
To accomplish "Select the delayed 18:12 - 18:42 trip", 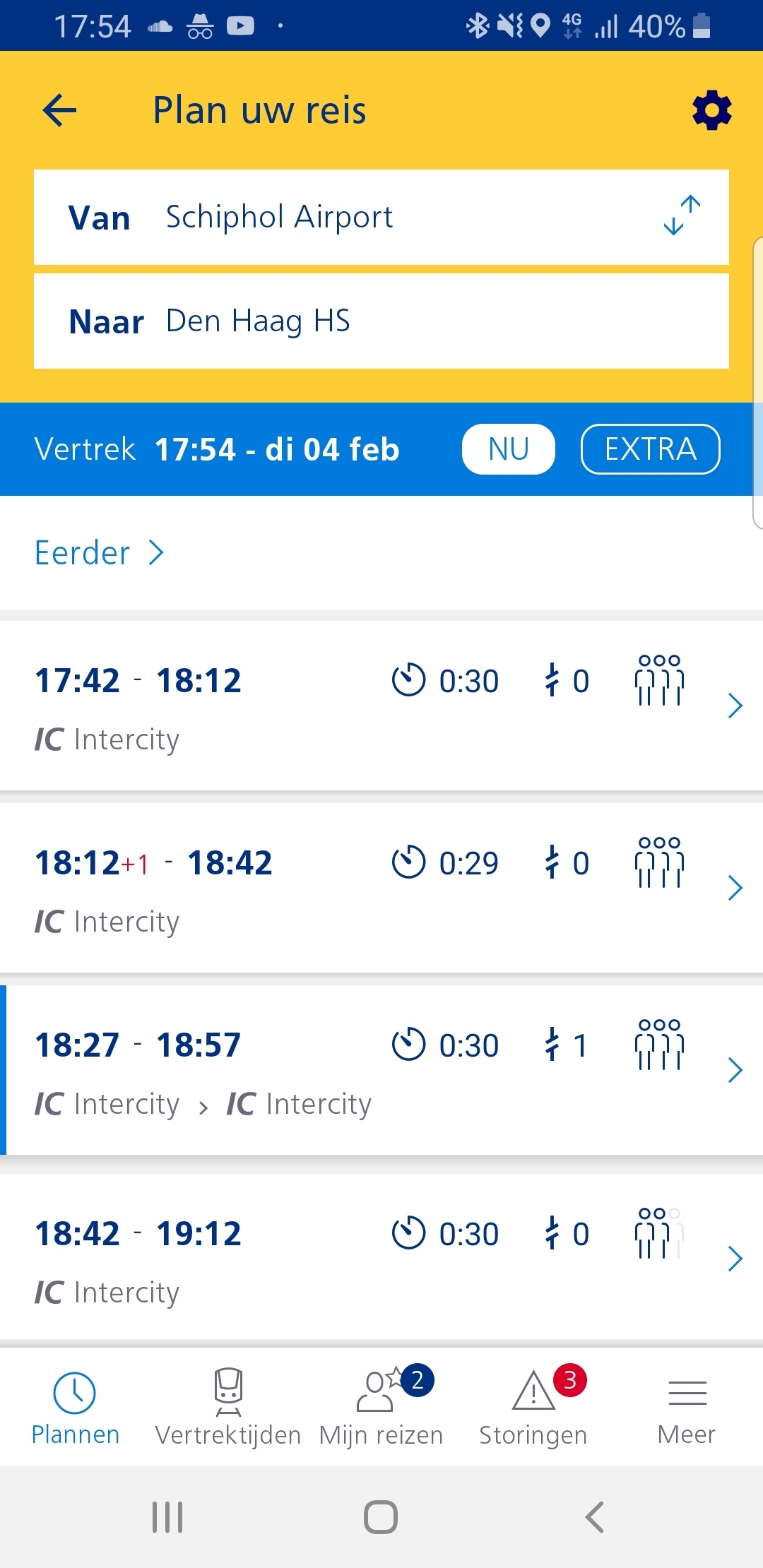I will click(x=381, y=888).
